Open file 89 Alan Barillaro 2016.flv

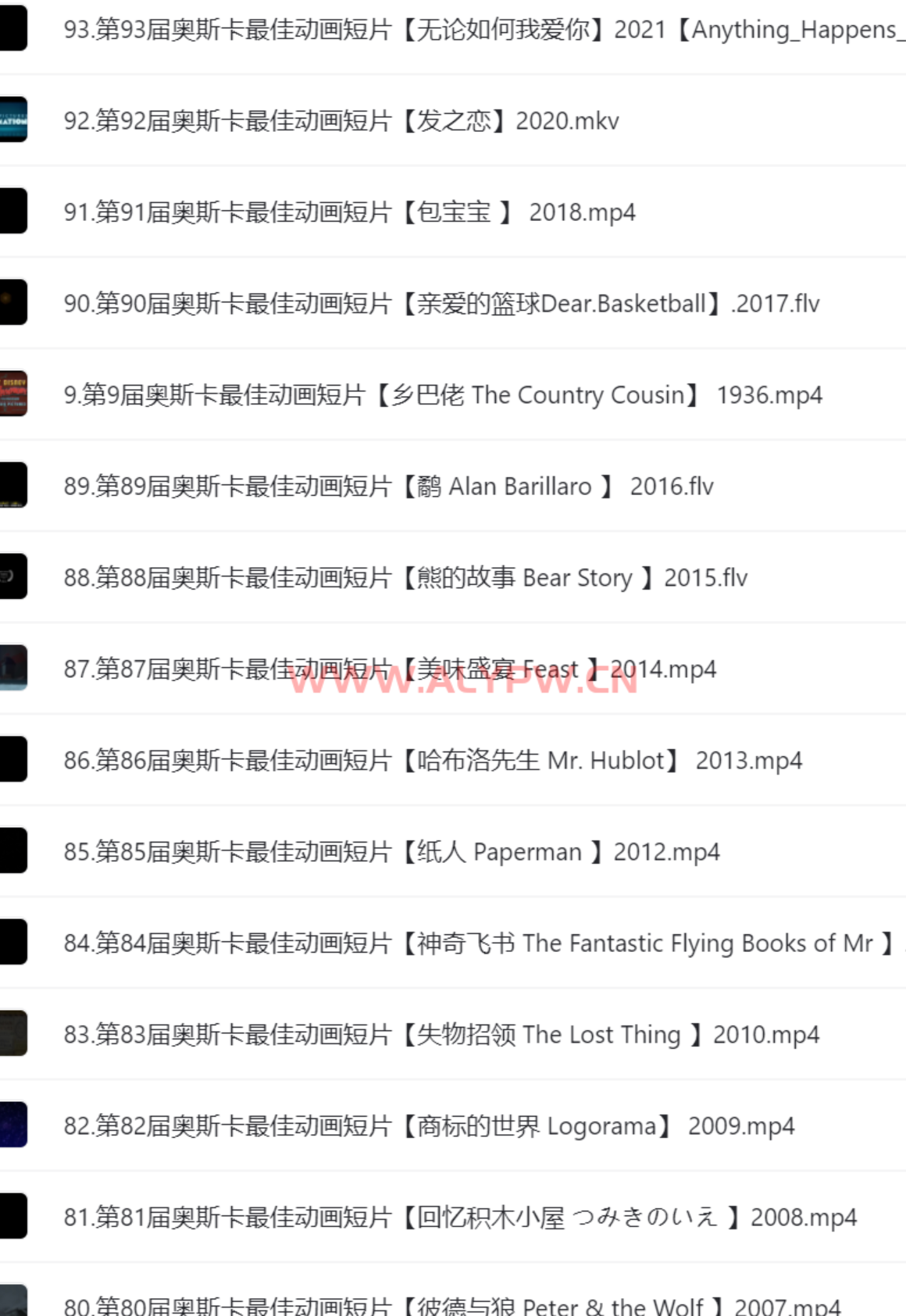pos(388,487)
